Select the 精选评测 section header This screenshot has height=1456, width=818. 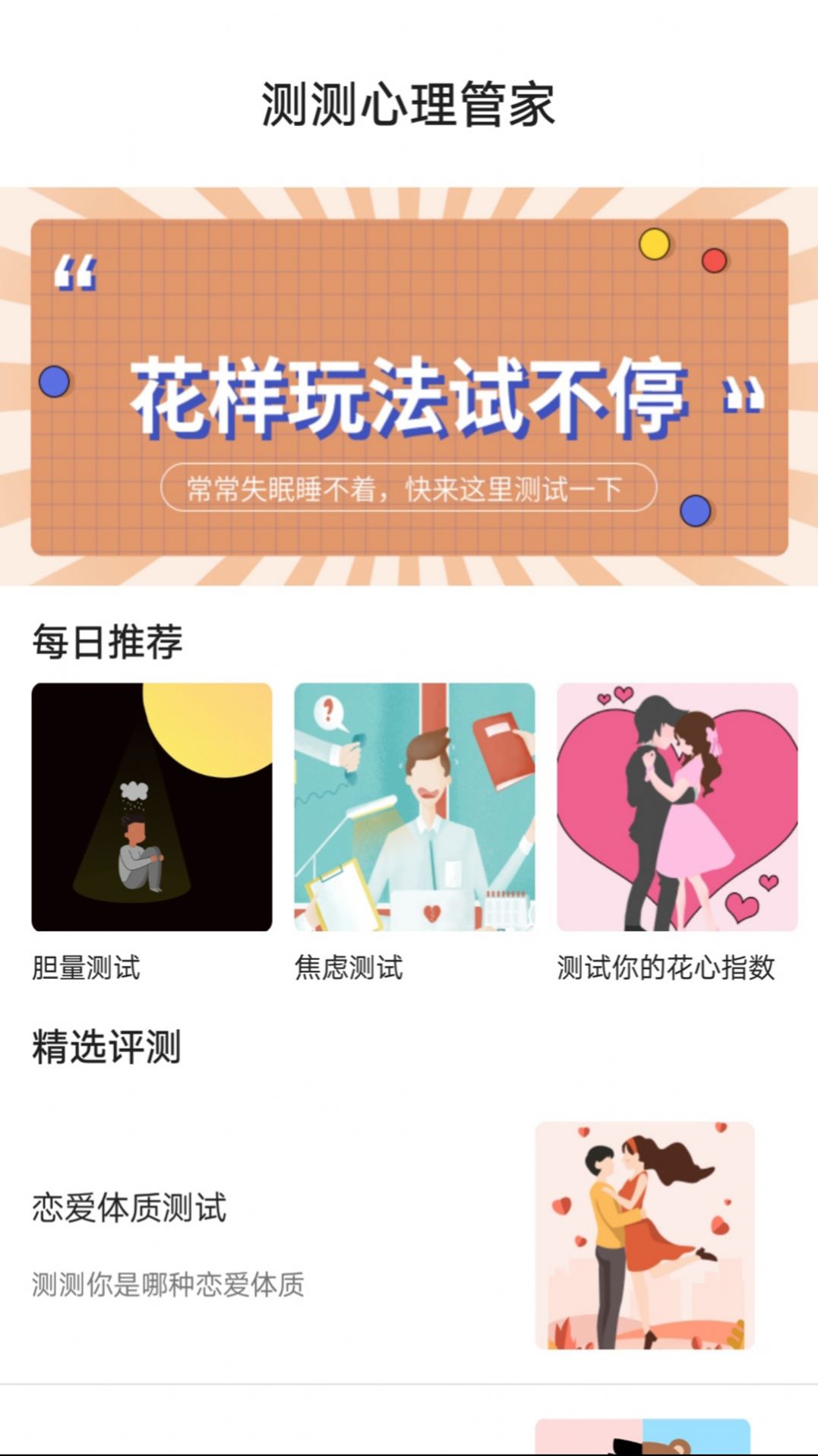click(106, 1048)
